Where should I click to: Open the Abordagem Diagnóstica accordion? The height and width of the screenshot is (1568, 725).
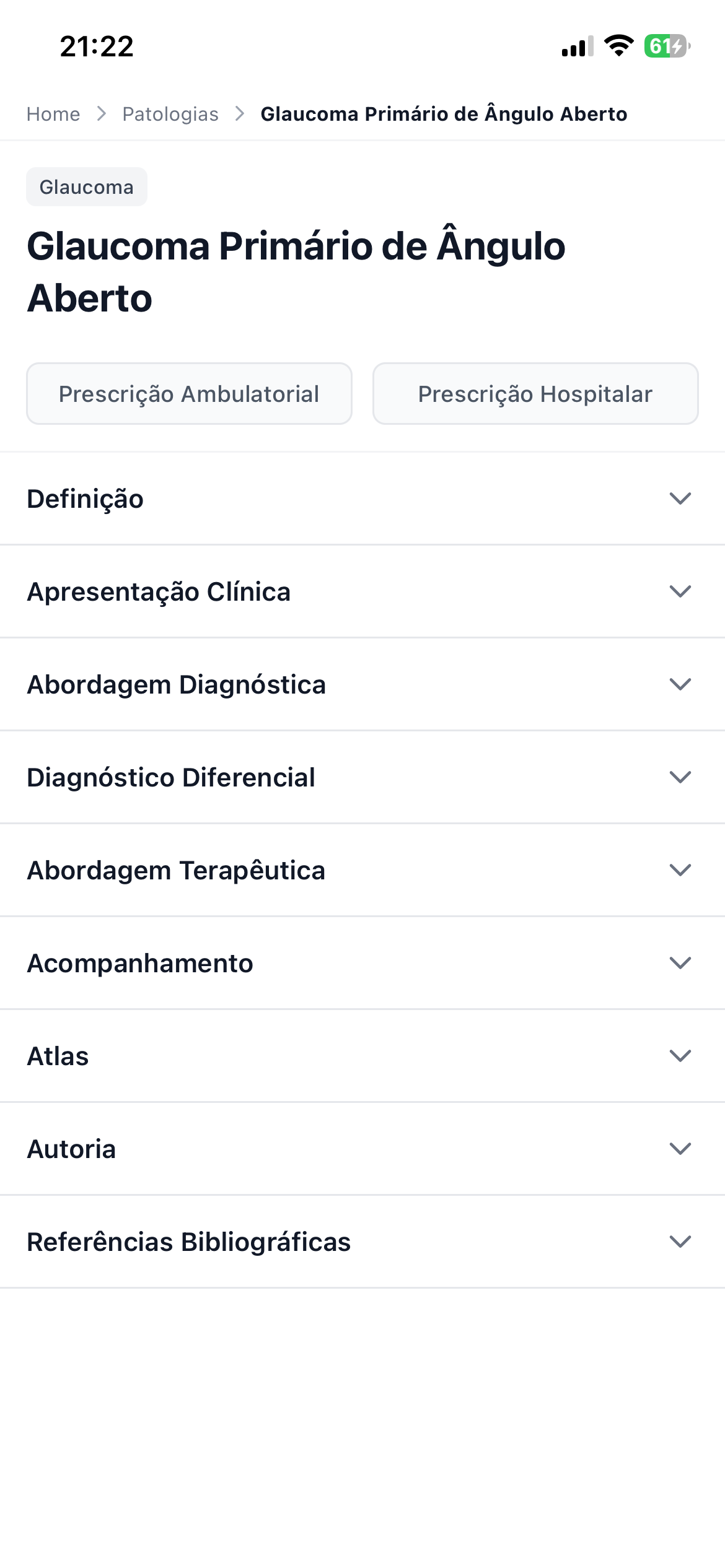point(362,684)
